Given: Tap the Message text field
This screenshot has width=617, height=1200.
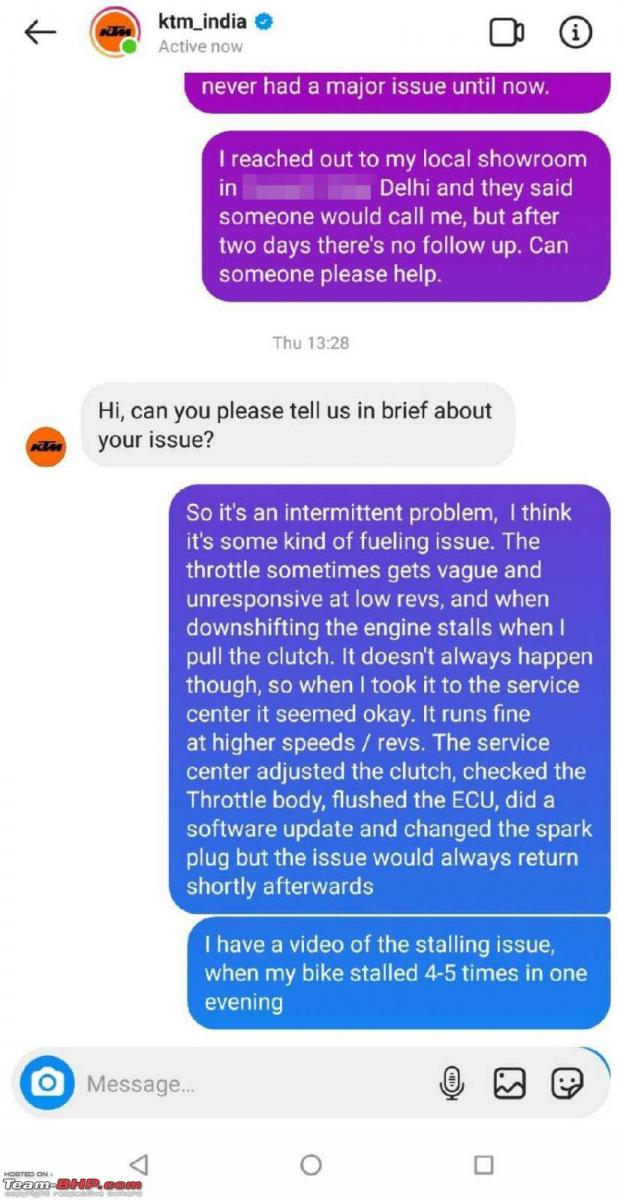Looking at the screenshot, I should [255, 1084].
